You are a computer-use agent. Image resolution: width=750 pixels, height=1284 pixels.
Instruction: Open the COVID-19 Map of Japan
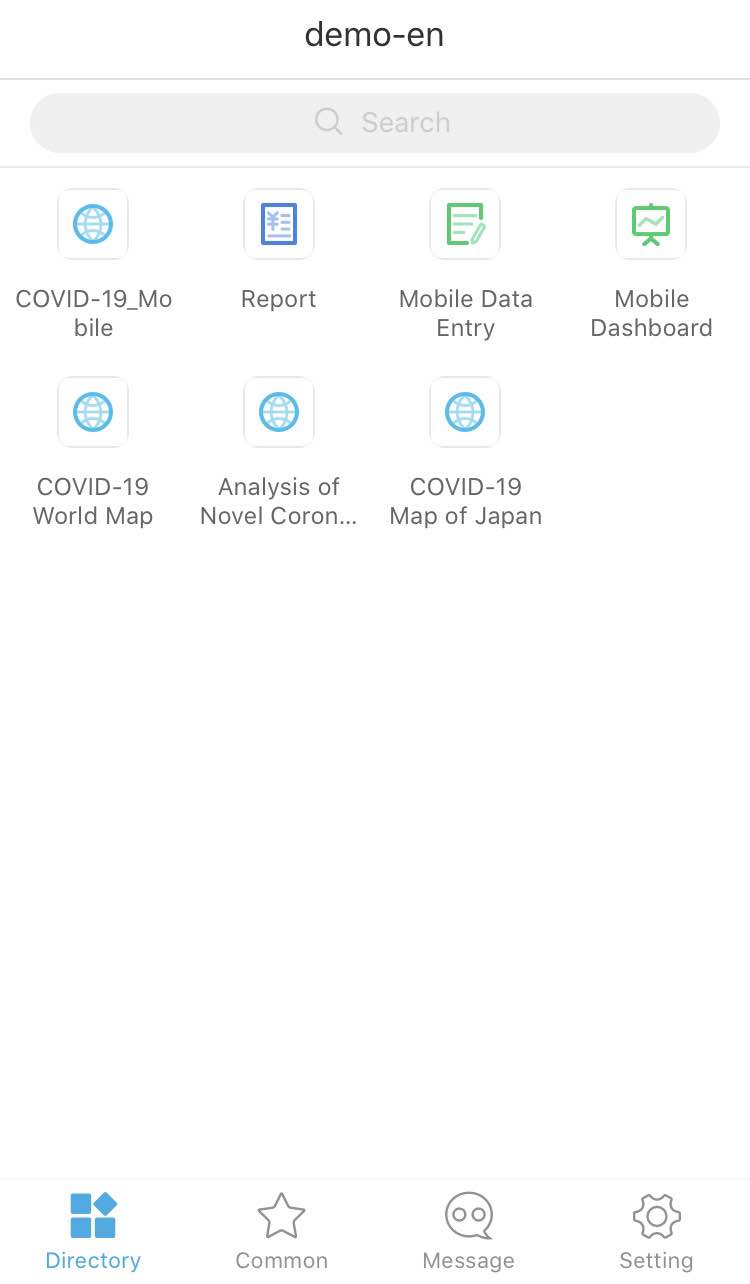click(x=465, y=412)
